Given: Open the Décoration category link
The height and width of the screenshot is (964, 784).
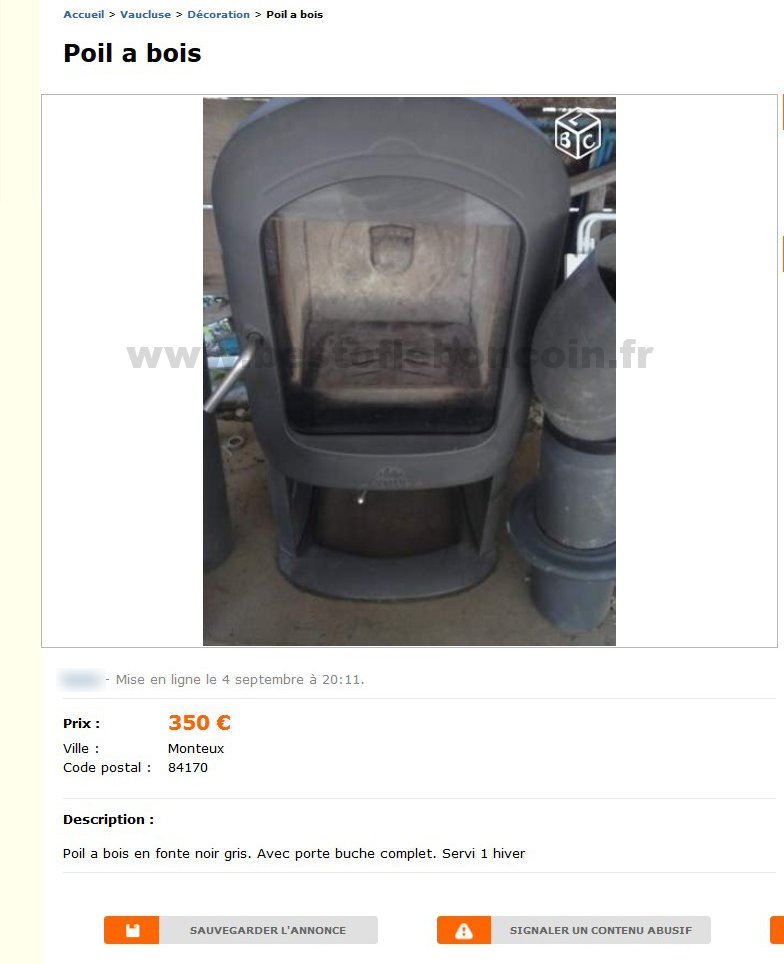Looking at the screenshot, I should [x=218, y=15].
